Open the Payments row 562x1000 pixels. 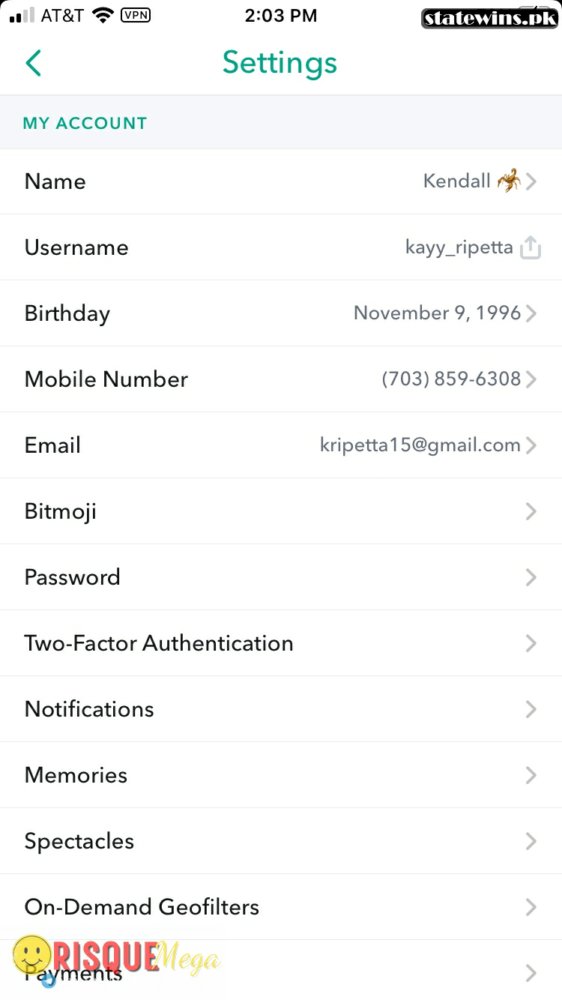pos(281,970)
